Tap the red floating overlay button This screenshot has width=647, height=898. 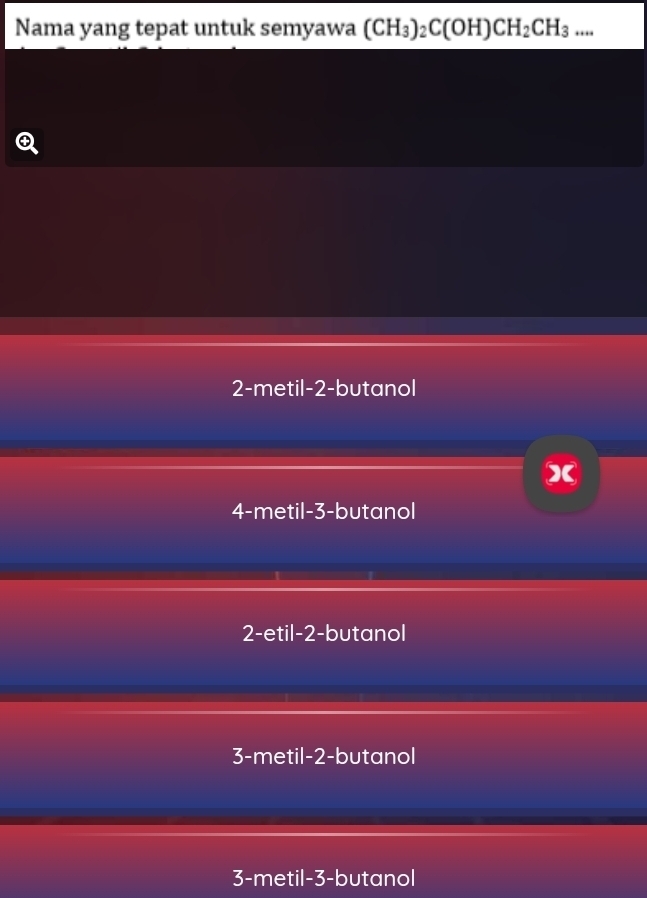point(561,473)
